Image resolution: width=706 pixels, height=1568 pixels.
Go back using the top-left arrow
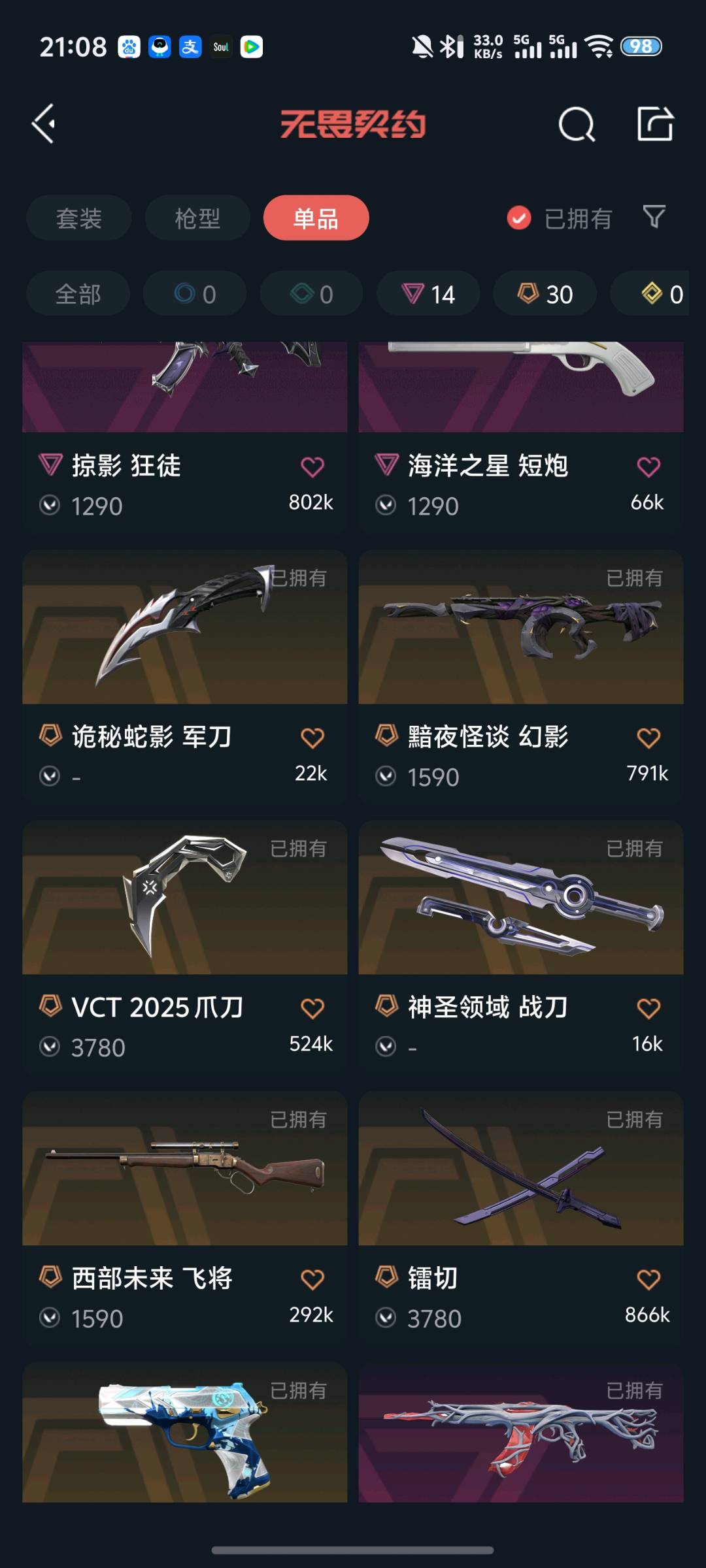click(x=44, y=123)
